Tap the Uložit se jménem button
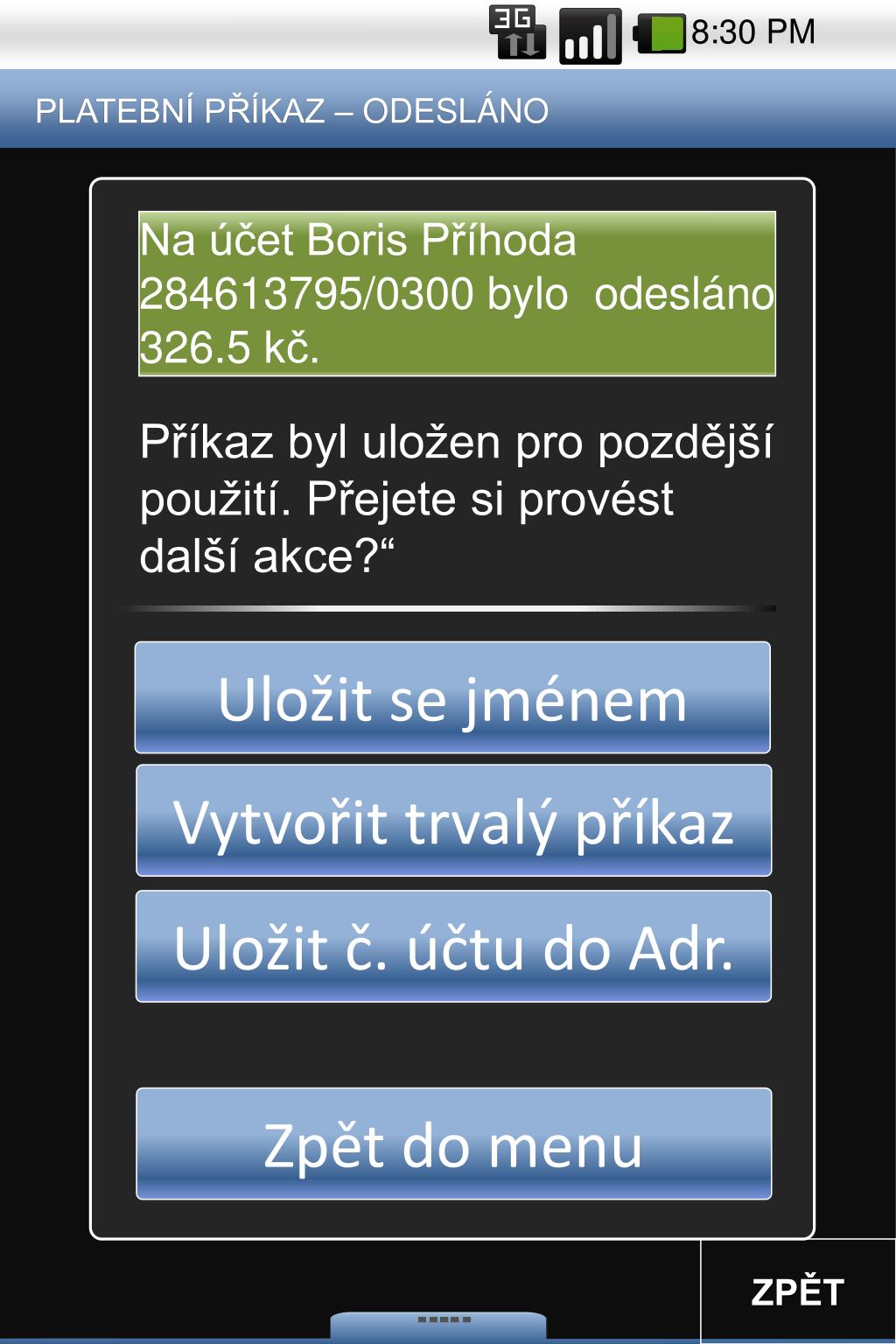This screenshot has height=1344, width=896. (452, 697)
